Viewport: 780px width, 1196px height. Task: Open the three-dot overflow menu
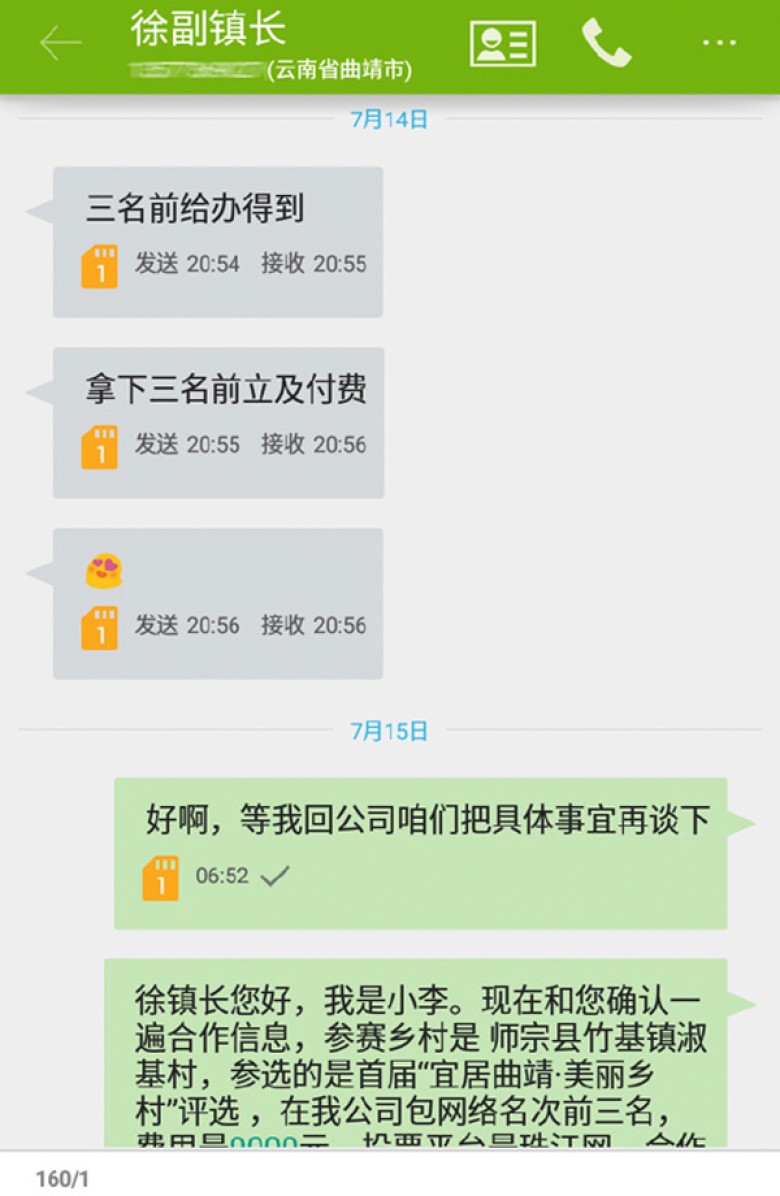click(x=719, y=44)
